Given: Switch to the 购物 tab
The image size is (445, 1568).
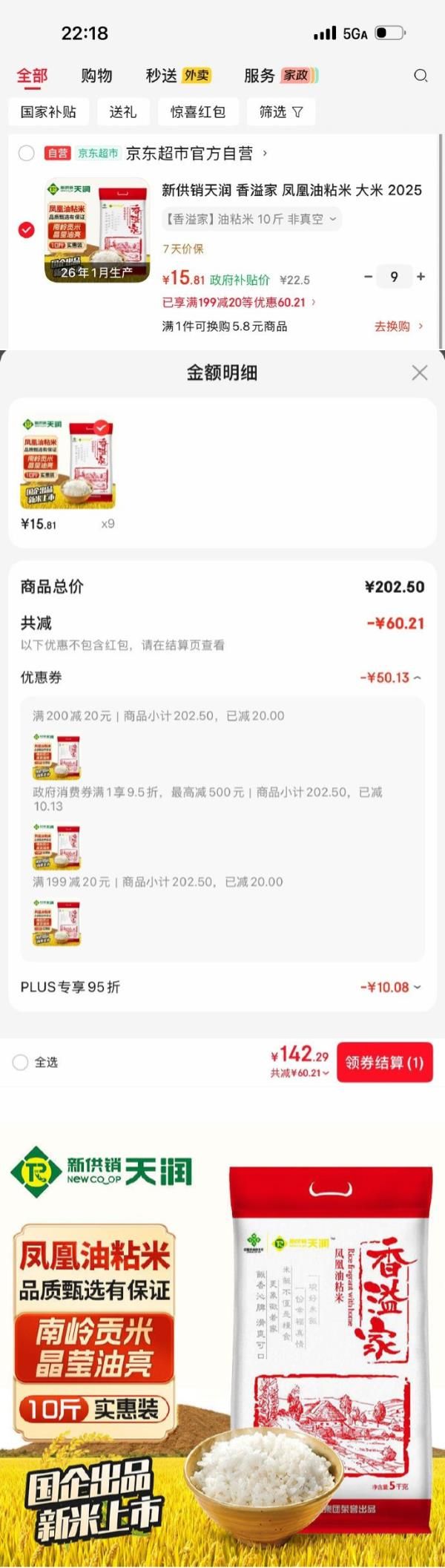Looking at the screenshot, I should click(96, 75).
